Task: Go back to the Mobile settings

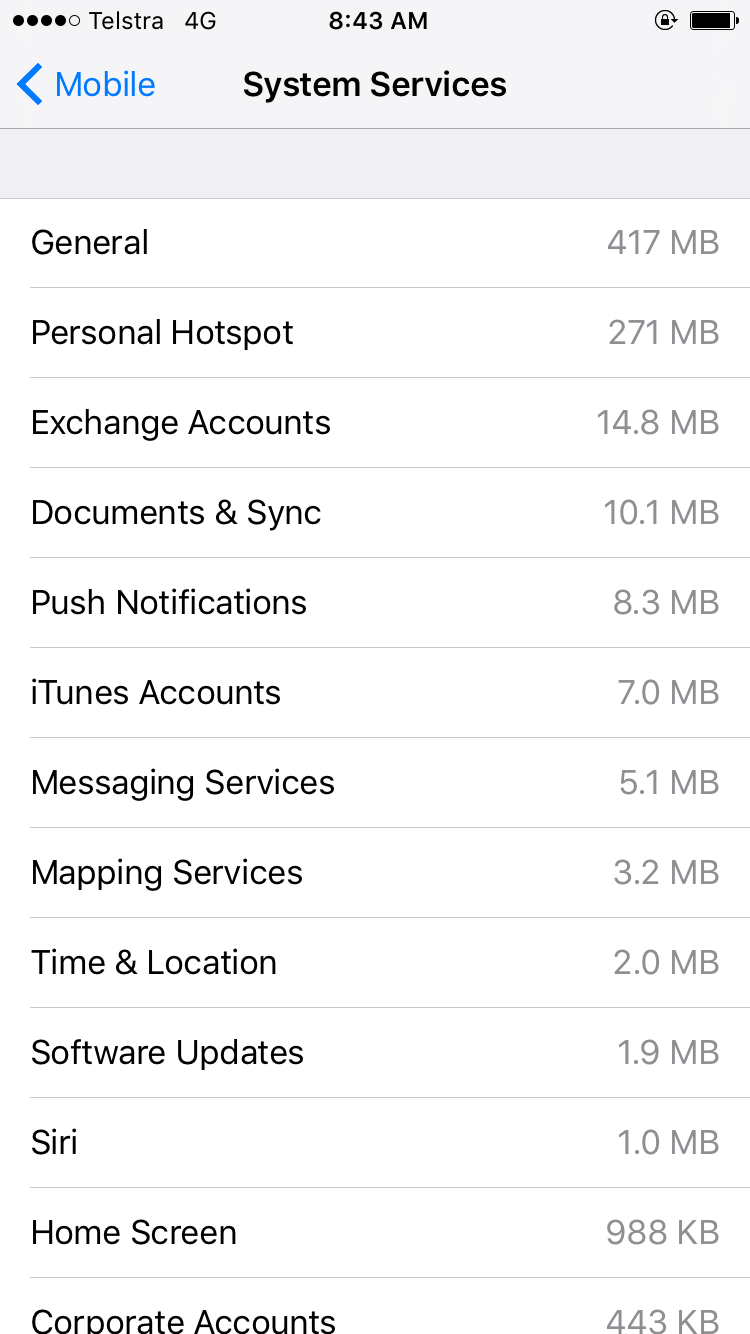Action: click(87, 85)
